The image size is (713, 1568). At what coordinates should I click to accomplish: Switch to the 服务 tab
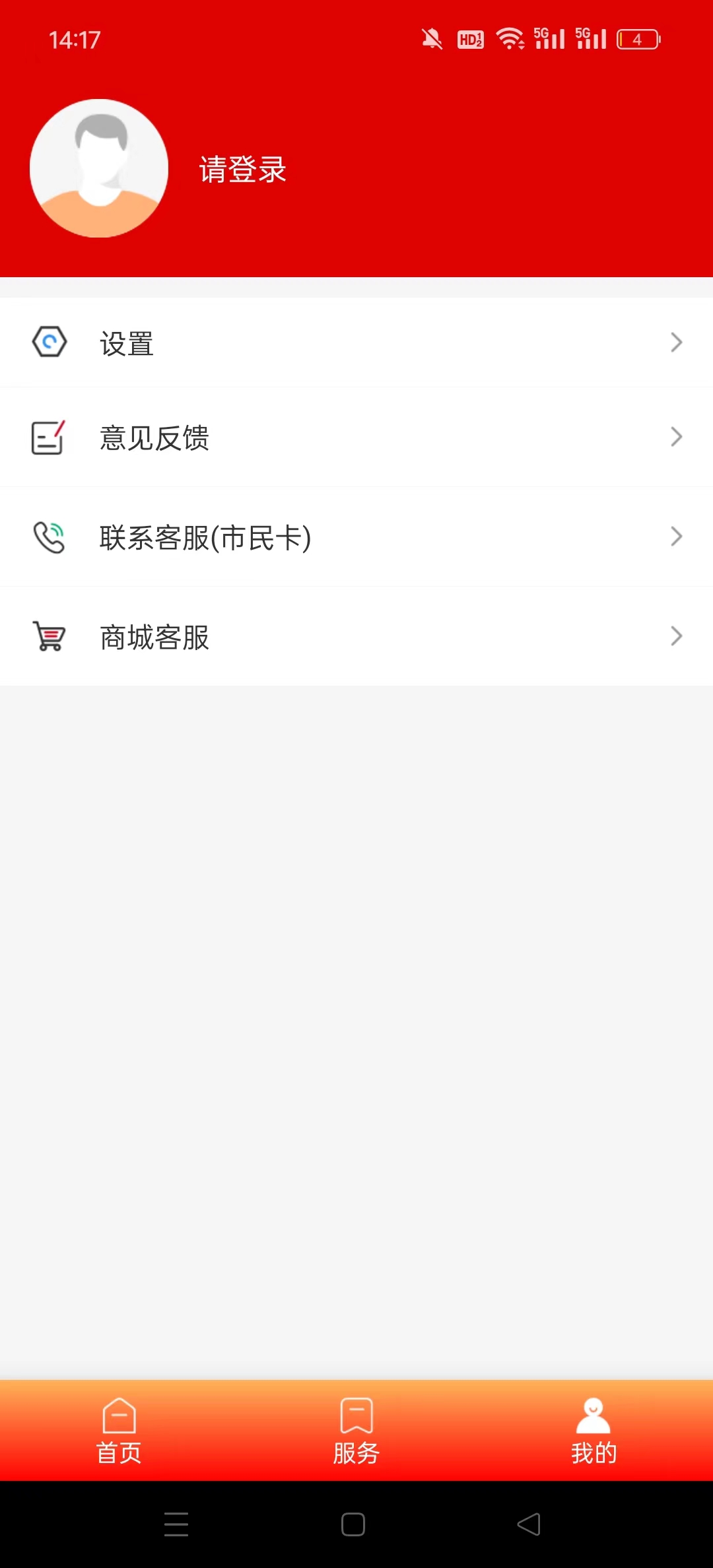click(x=356, y=1431)
